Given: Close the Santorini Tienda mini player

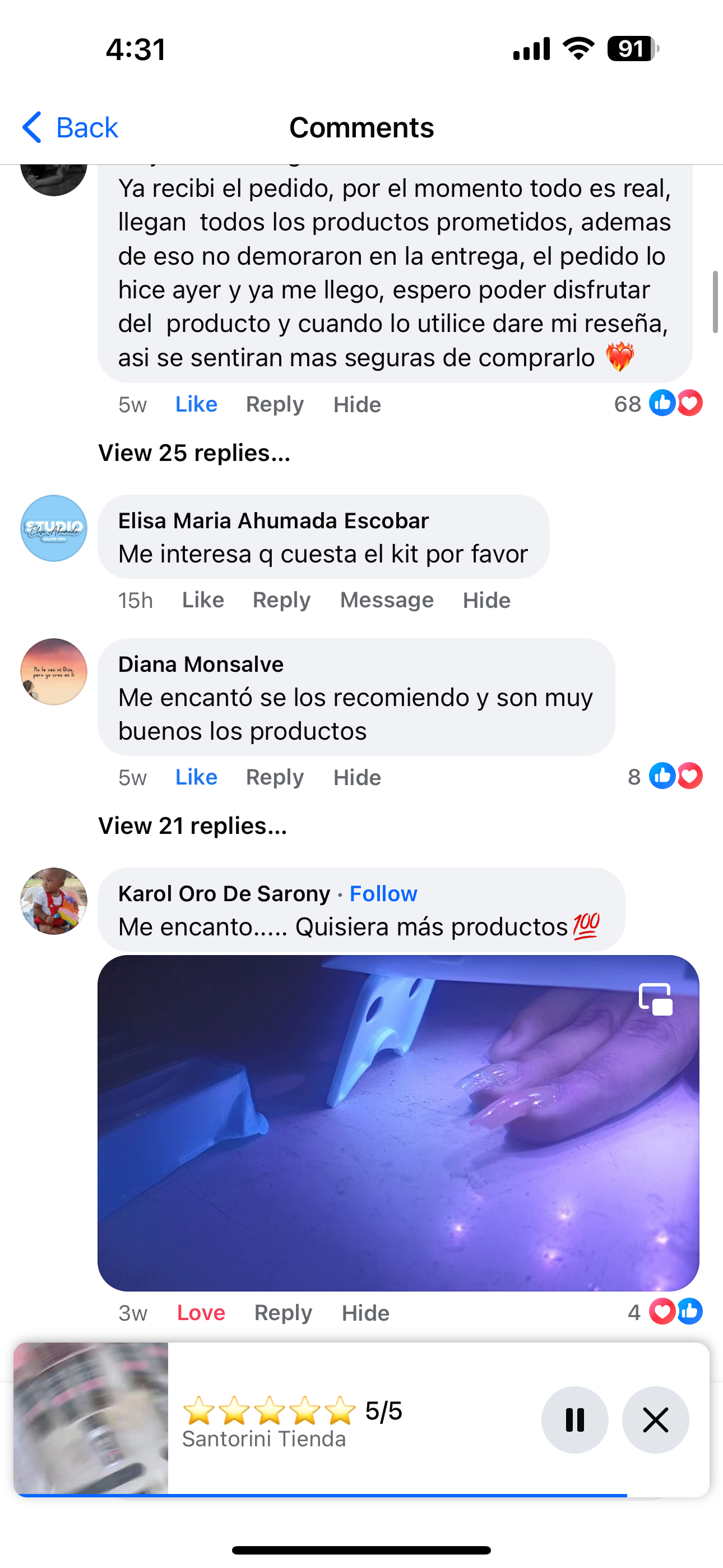Looking at the screenshot, I should (655, 1420).
